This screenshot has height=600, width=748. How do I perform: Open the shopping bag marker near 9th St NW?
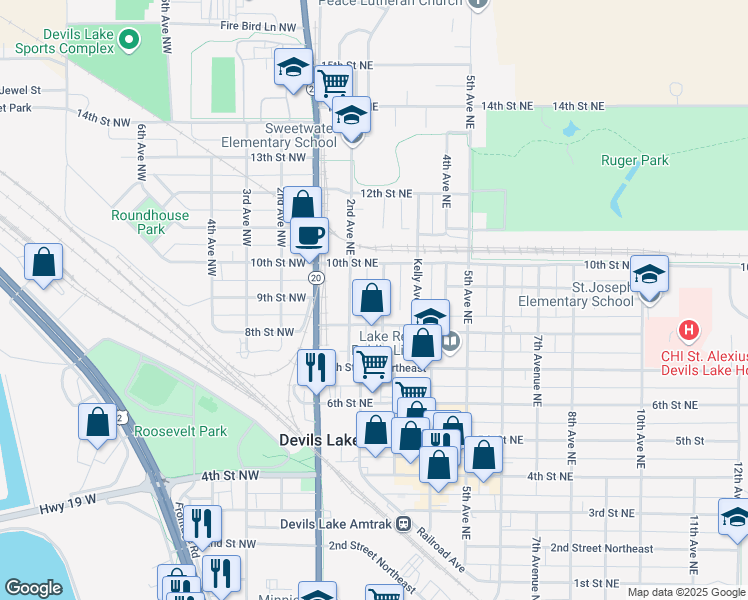click(371, 299)
